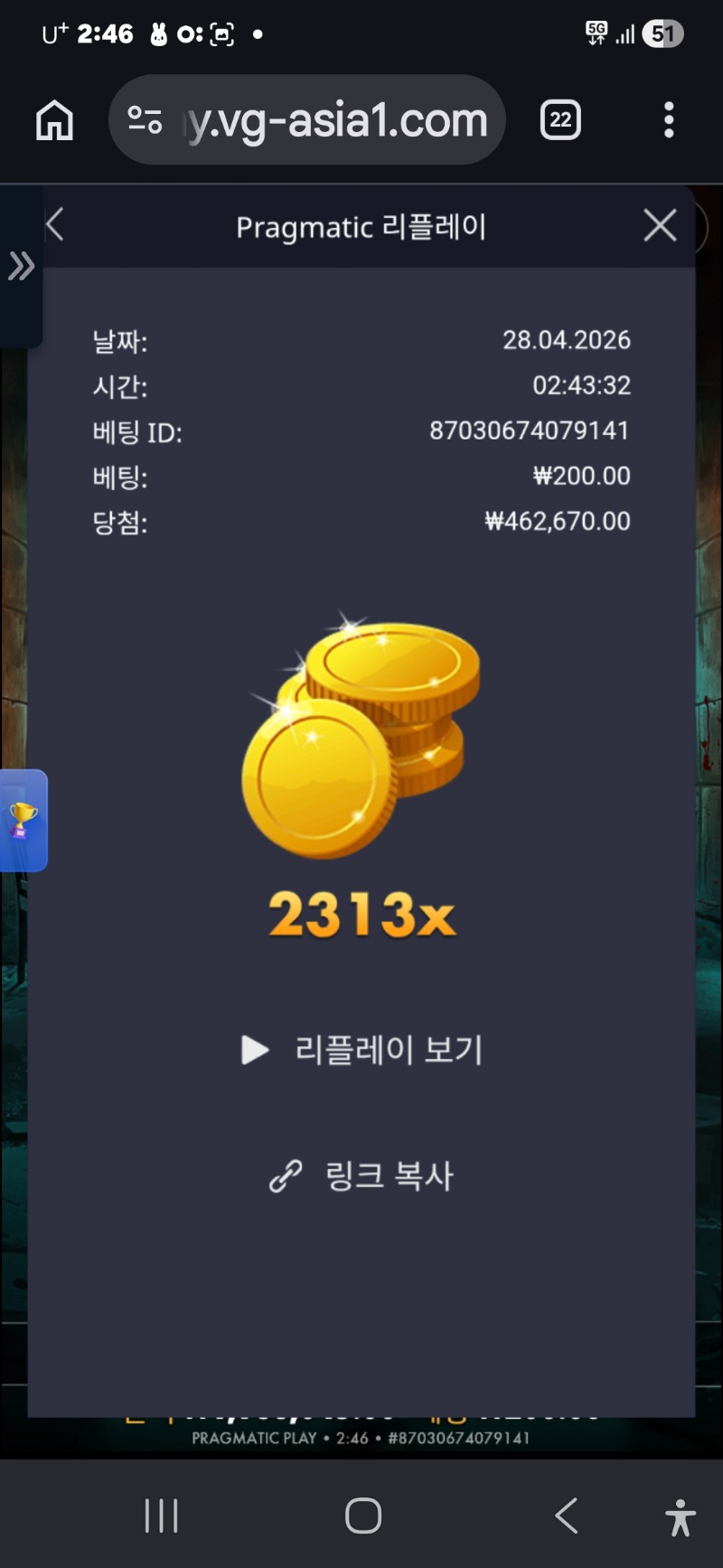Go to the phone's home screen
The width and height of the screenshot is (723, 1568).
[x=362, y=1516]
